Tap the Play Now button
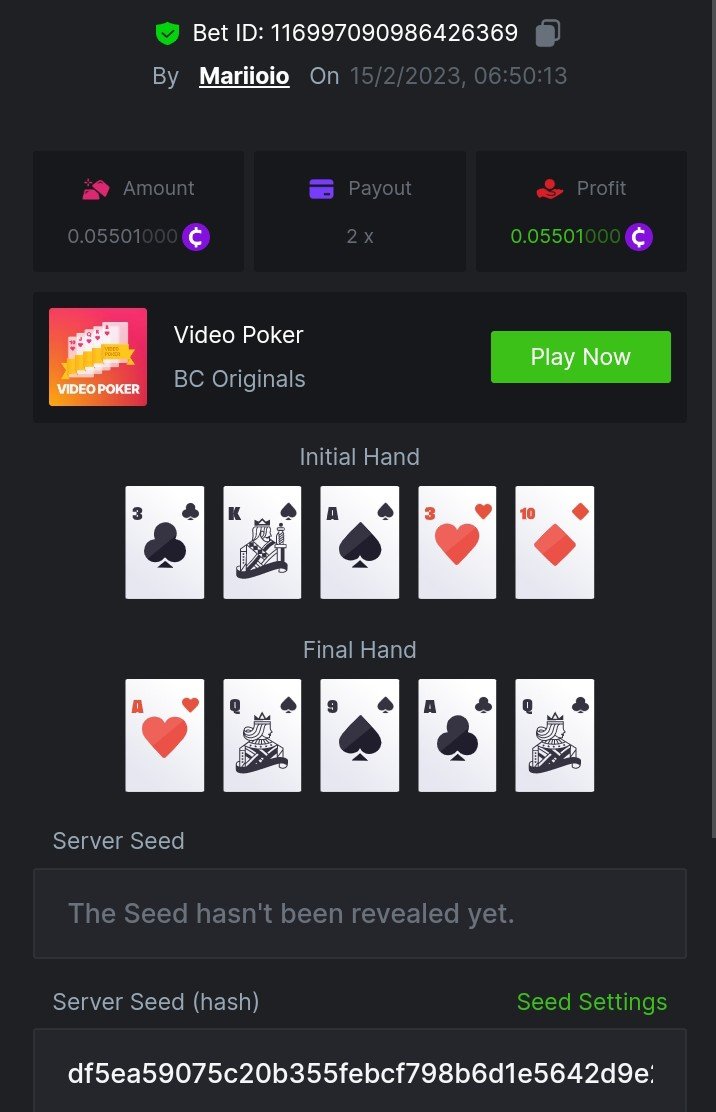This screenshot has height=1112, width=716. pyautogui.click(x=580, y=357)
